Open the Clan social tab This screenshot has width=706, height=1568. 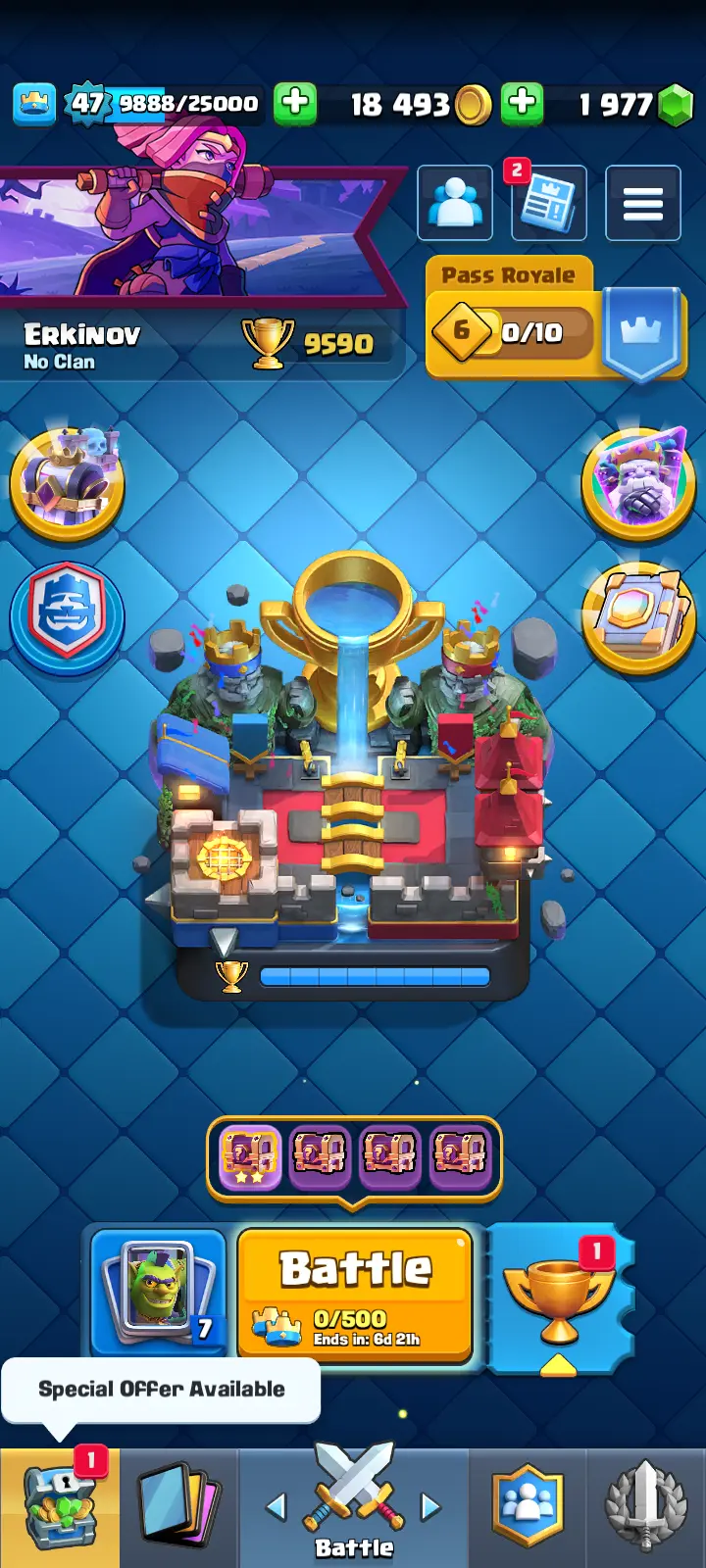pyautogui.click(x=529, y=1509)
